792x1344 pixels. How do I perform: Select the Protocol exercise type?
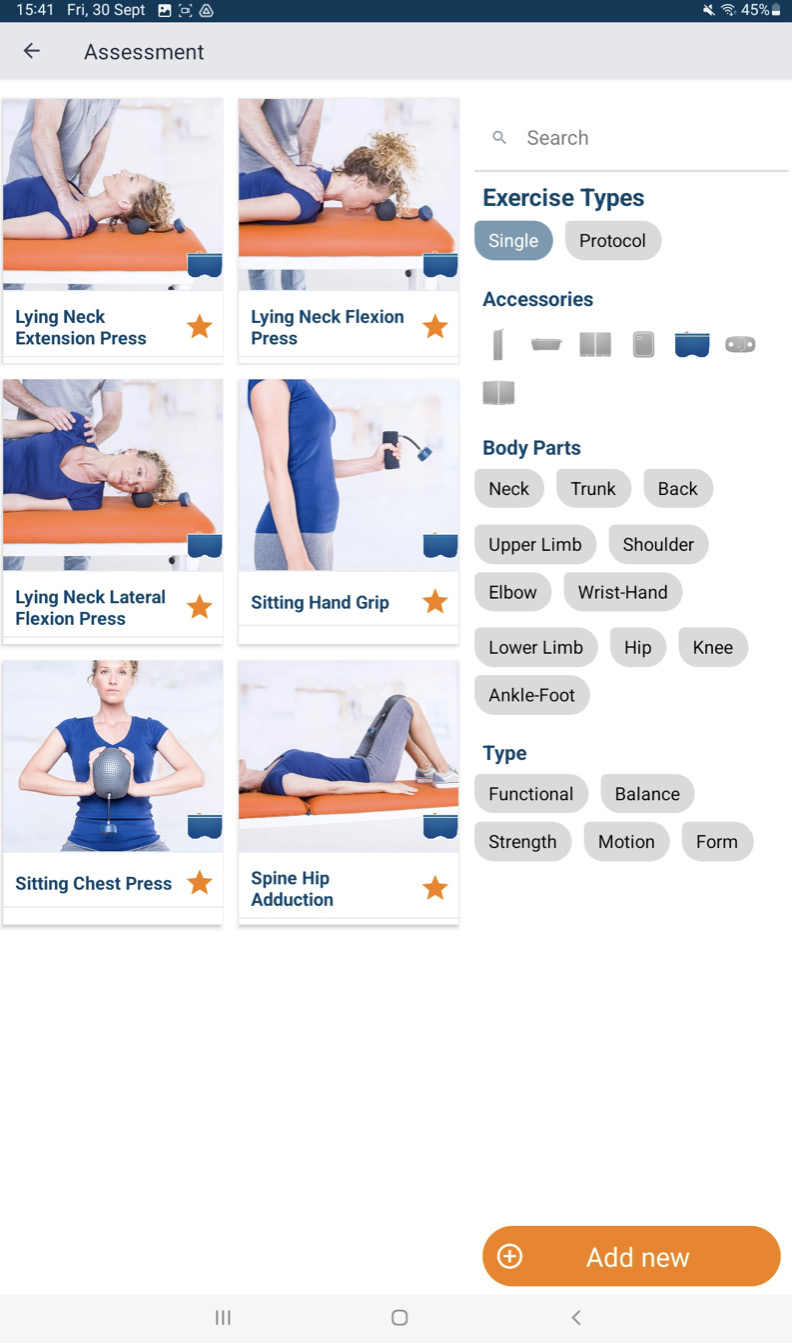612,241
